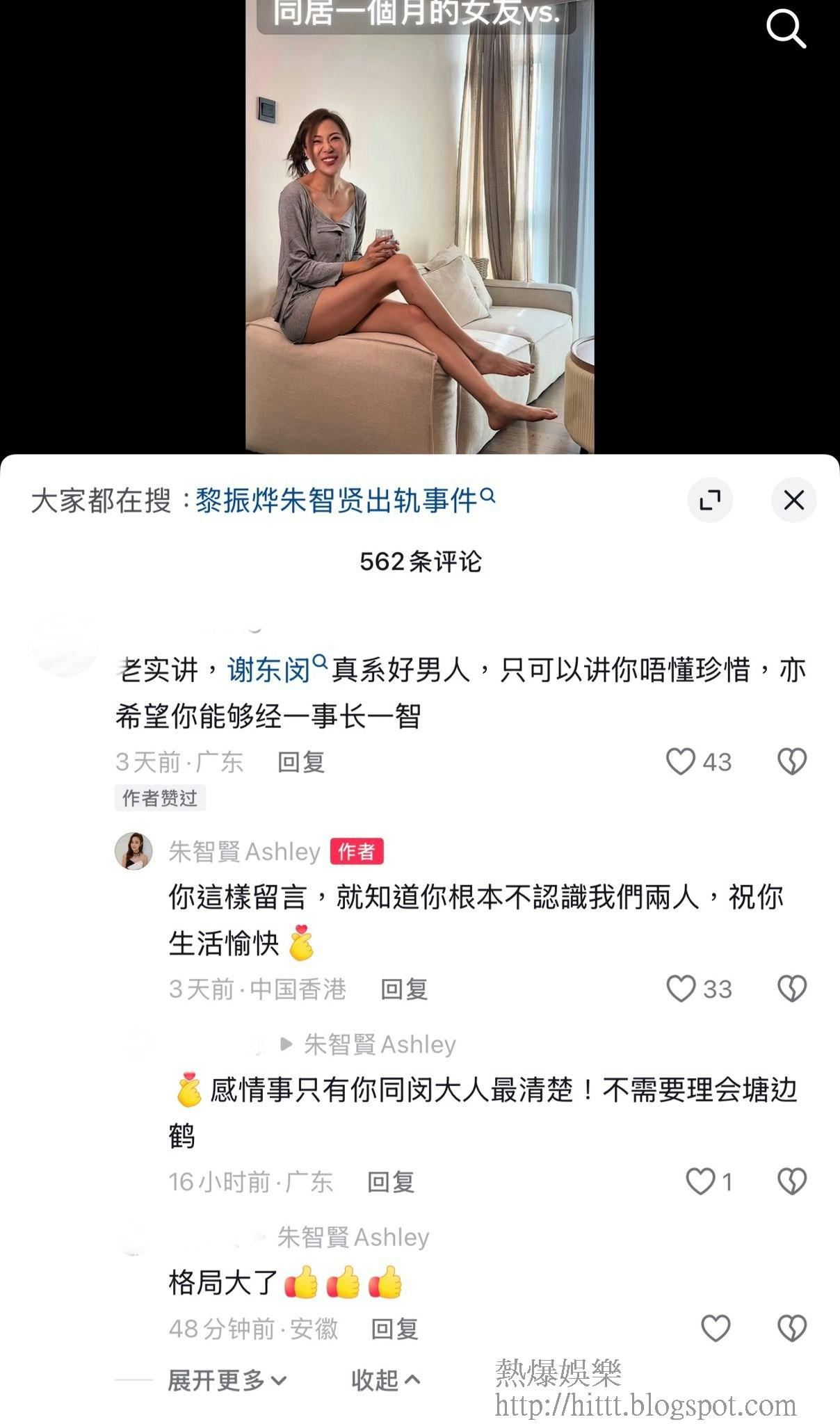Like the author's reply with 33 likes
This screenshot has width=840, height=1424.
pyautogui.click(x=681, y=988)
